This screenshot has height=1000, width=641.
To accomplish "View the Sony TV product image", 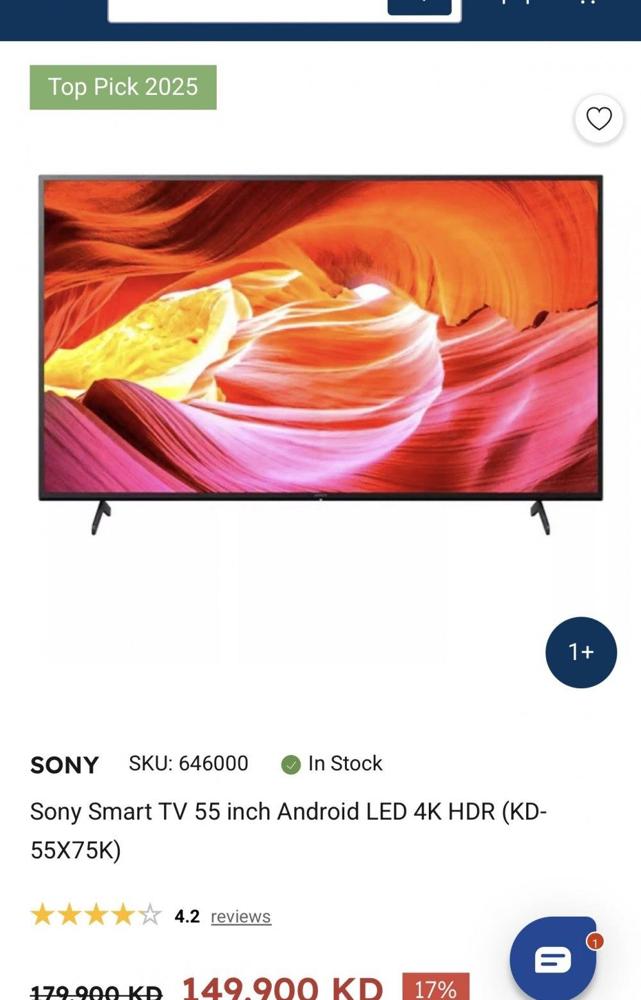I will (320, 340).
